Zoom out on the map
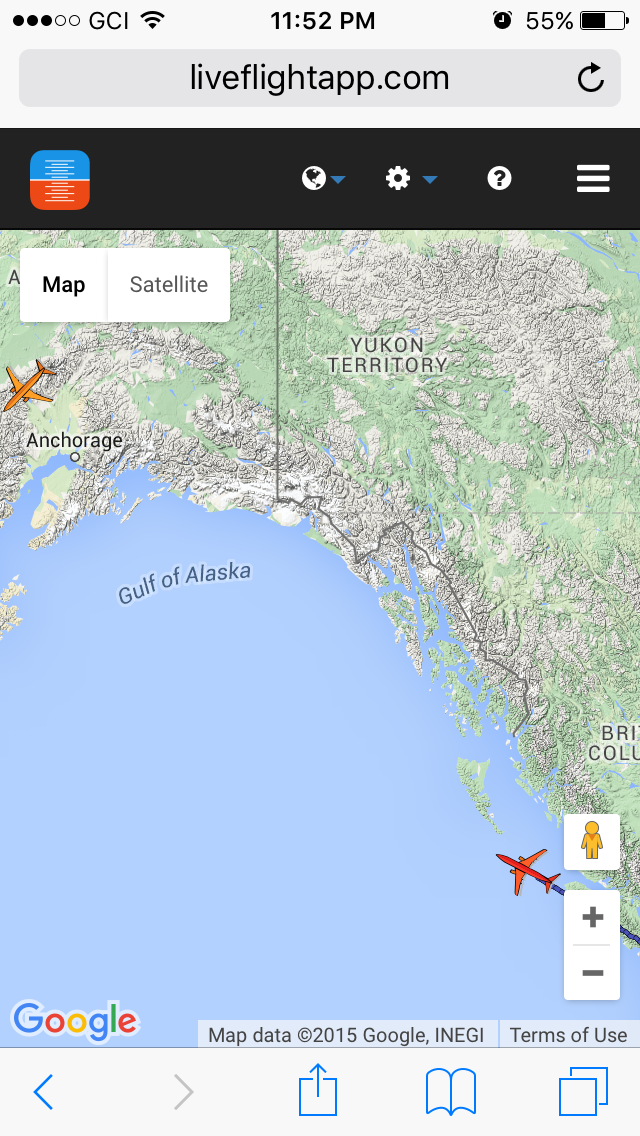The width and height of the screenshot is (640, 1136). (592, 972)
